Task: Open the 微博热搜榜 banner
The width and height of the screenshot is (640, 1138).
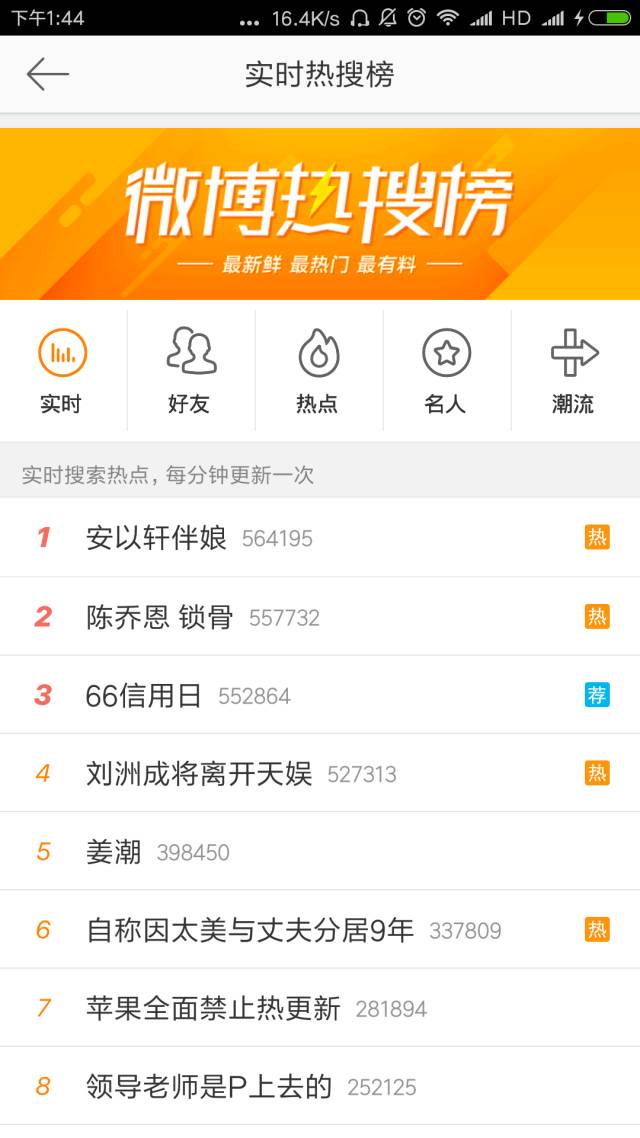Action: (x=320, y=213)
